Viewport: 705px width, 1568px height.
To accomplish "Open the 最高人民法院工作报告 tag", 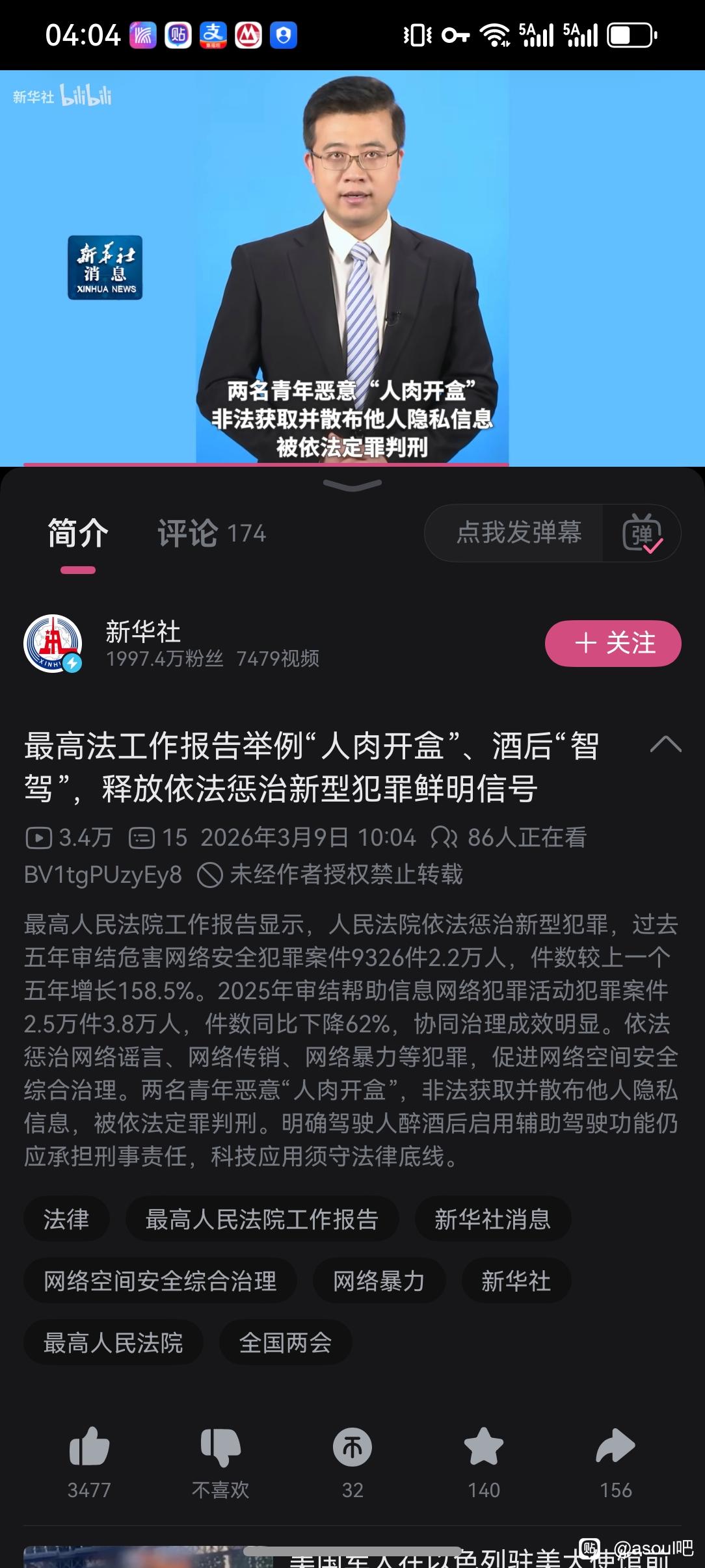I will pyautogui.click(x=261, y=1219).
